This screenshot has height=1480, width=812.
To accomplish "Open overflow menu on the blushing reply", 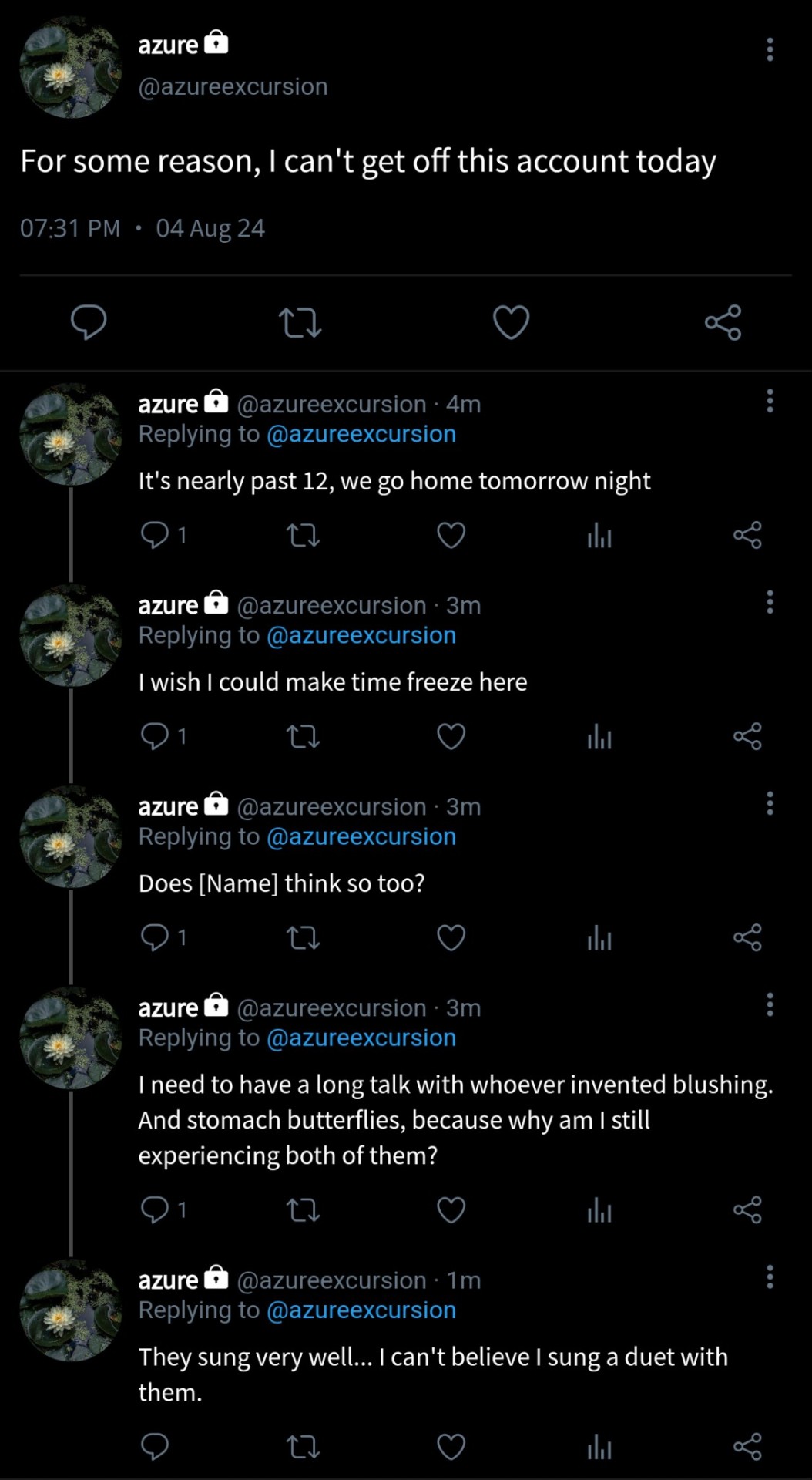I will pos(769,1004).
